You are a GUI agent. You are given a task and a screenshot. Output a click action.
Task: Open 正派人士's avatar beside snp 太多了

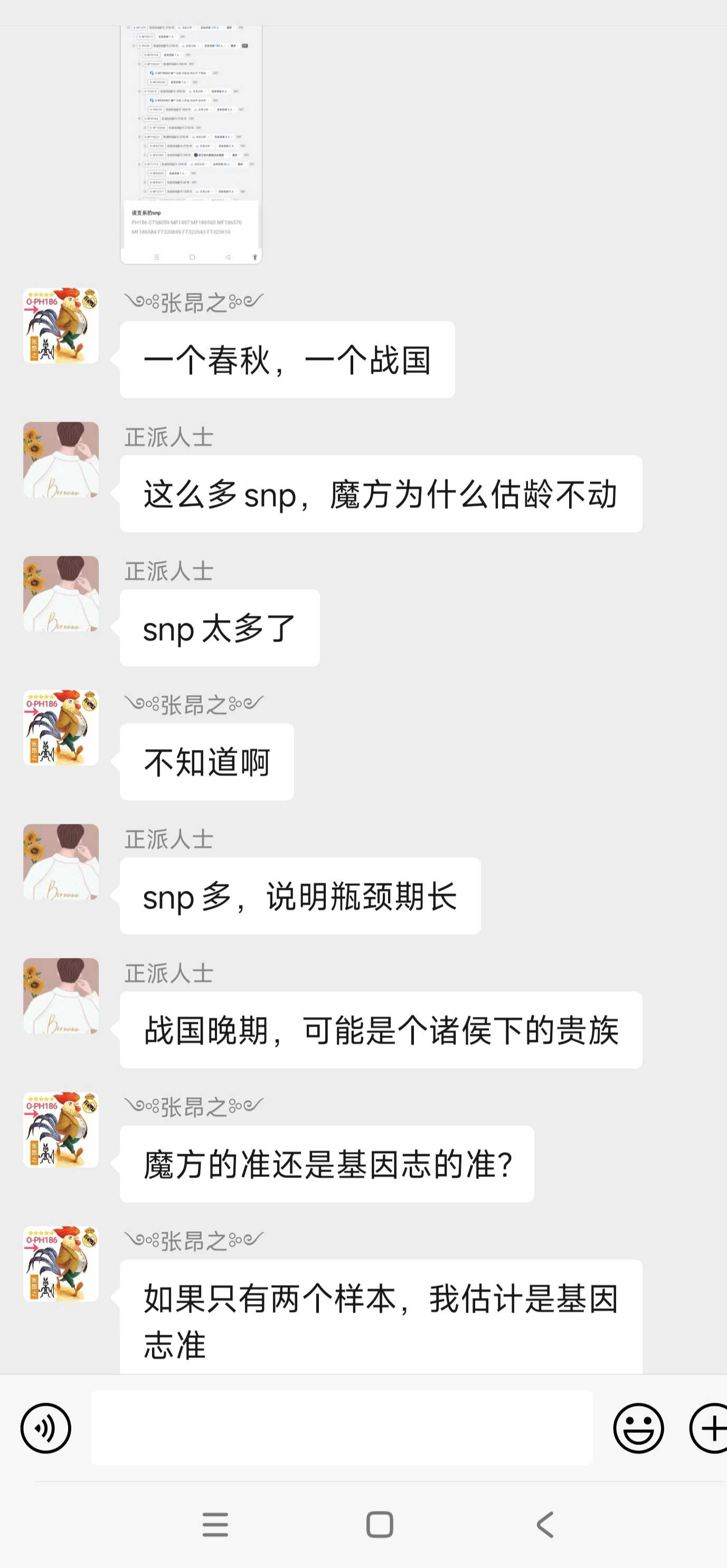(61, 594)
